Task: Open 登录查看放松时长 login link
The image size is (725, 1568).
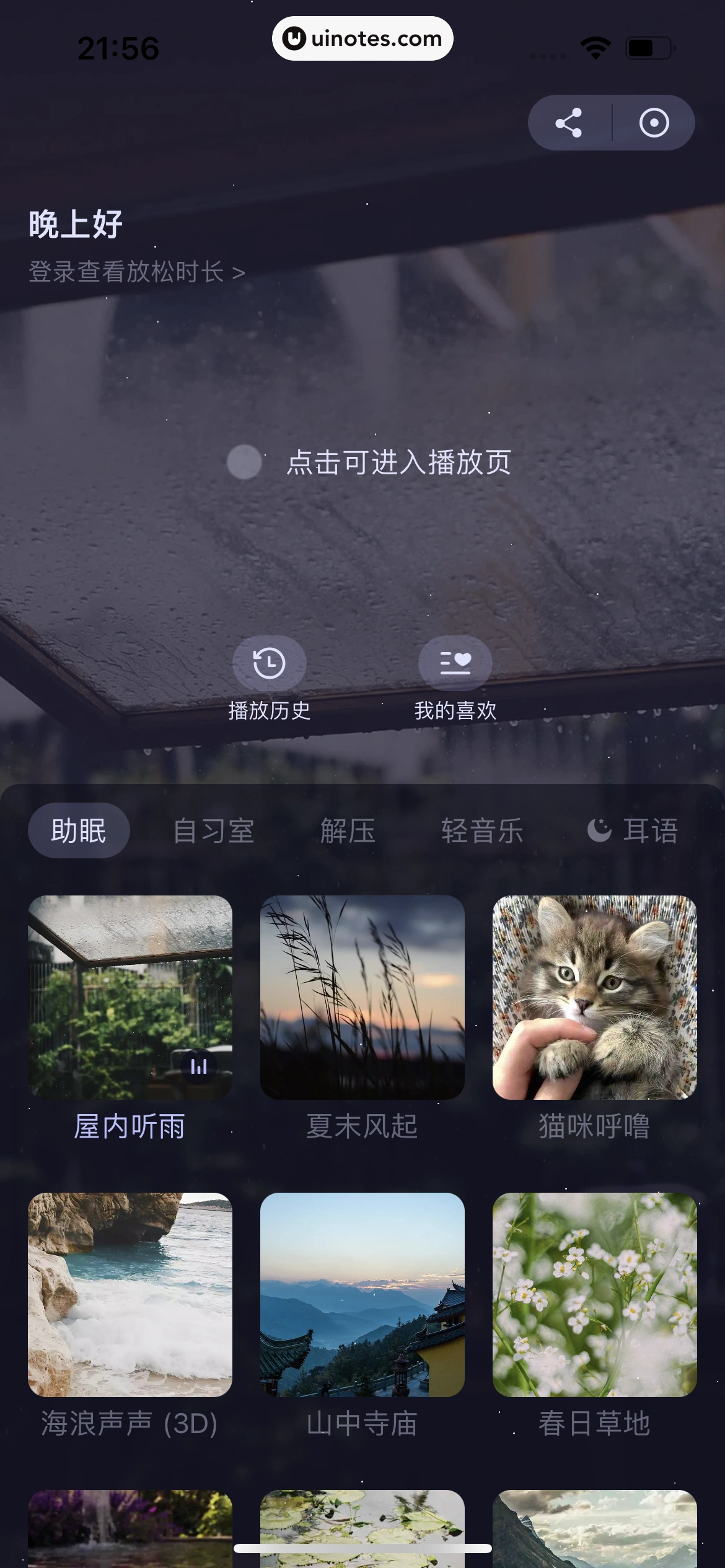Action: pyautogui.click(x=136, y=272)
